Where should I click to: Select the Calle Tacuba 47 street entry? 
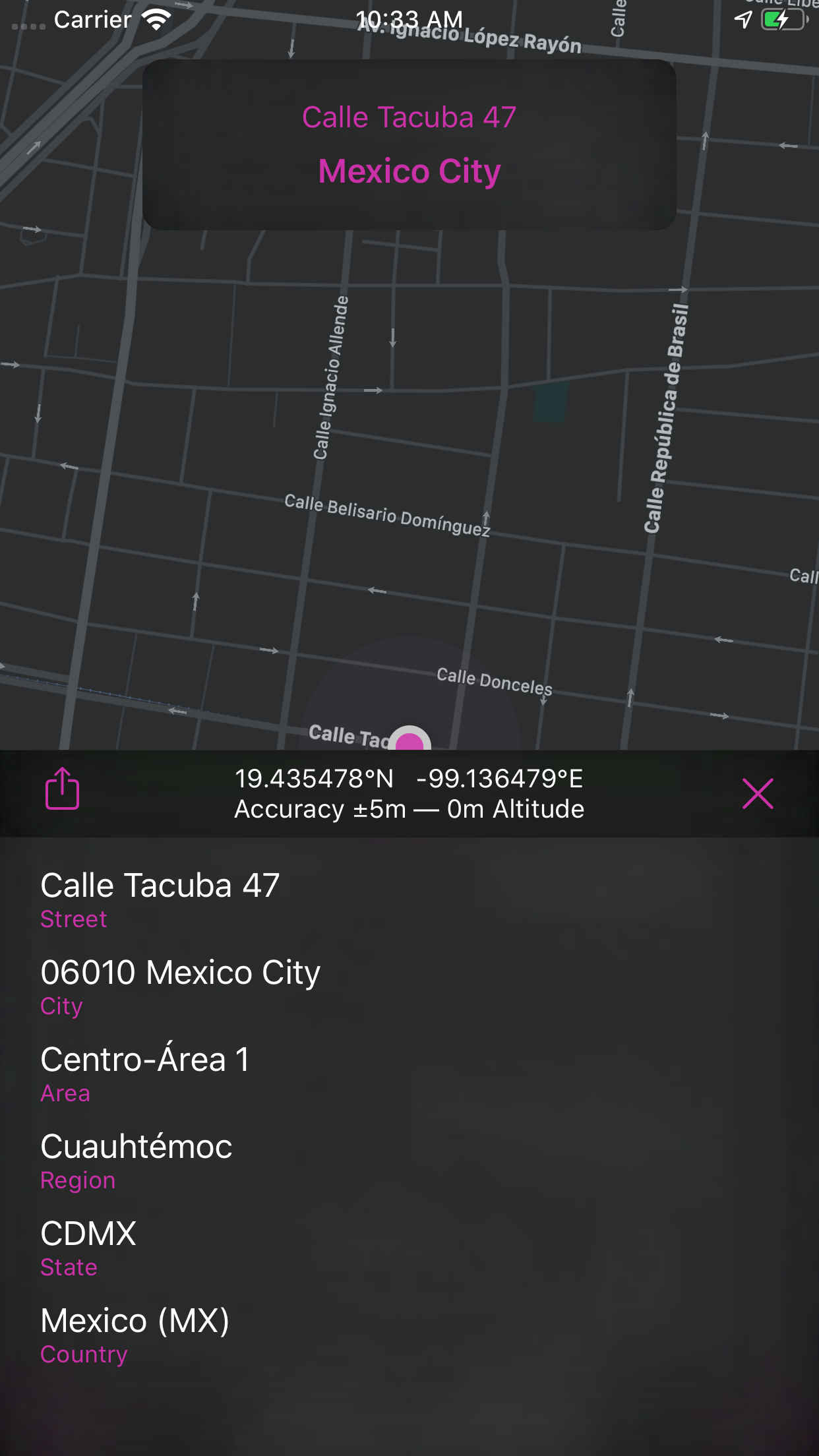click(x=160, y=886)
